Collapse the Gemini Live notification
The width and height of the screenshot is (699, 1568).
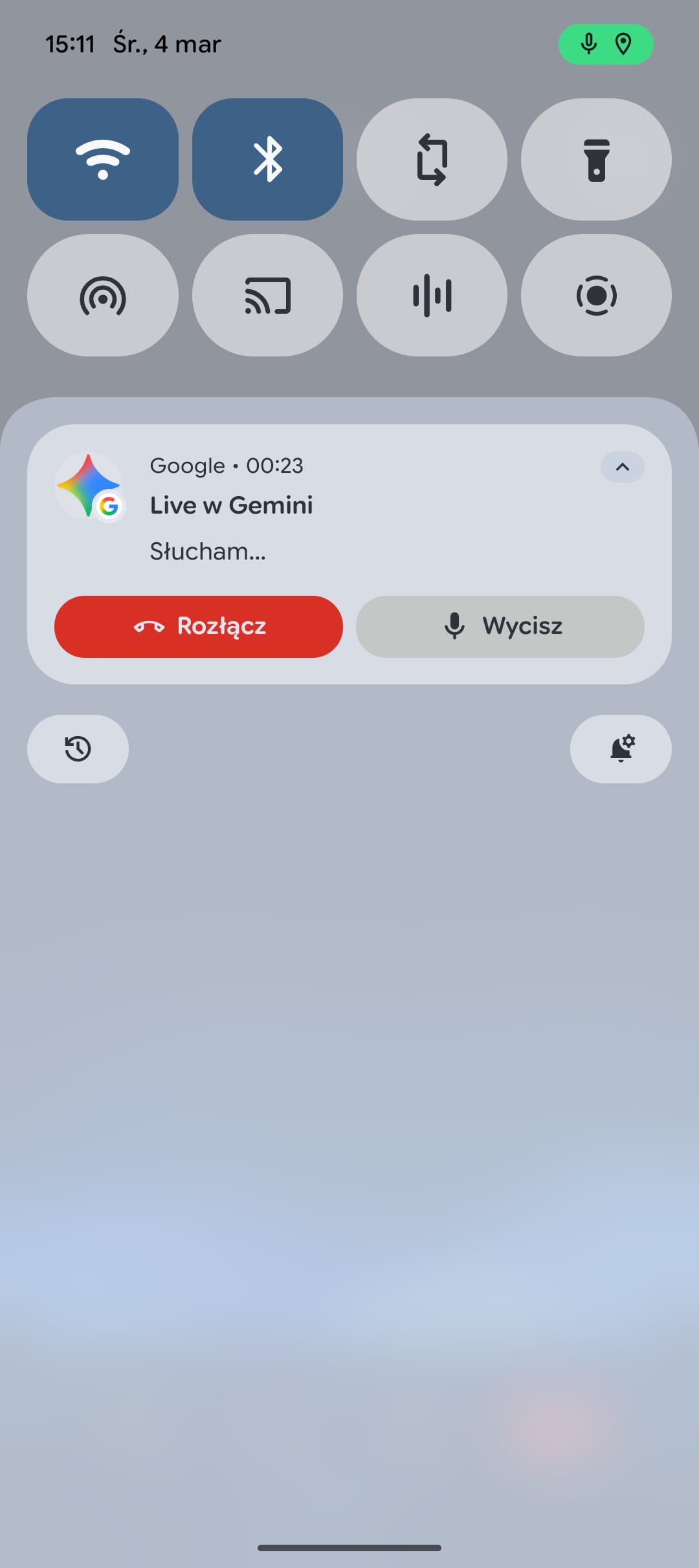(x=622, y=467)
